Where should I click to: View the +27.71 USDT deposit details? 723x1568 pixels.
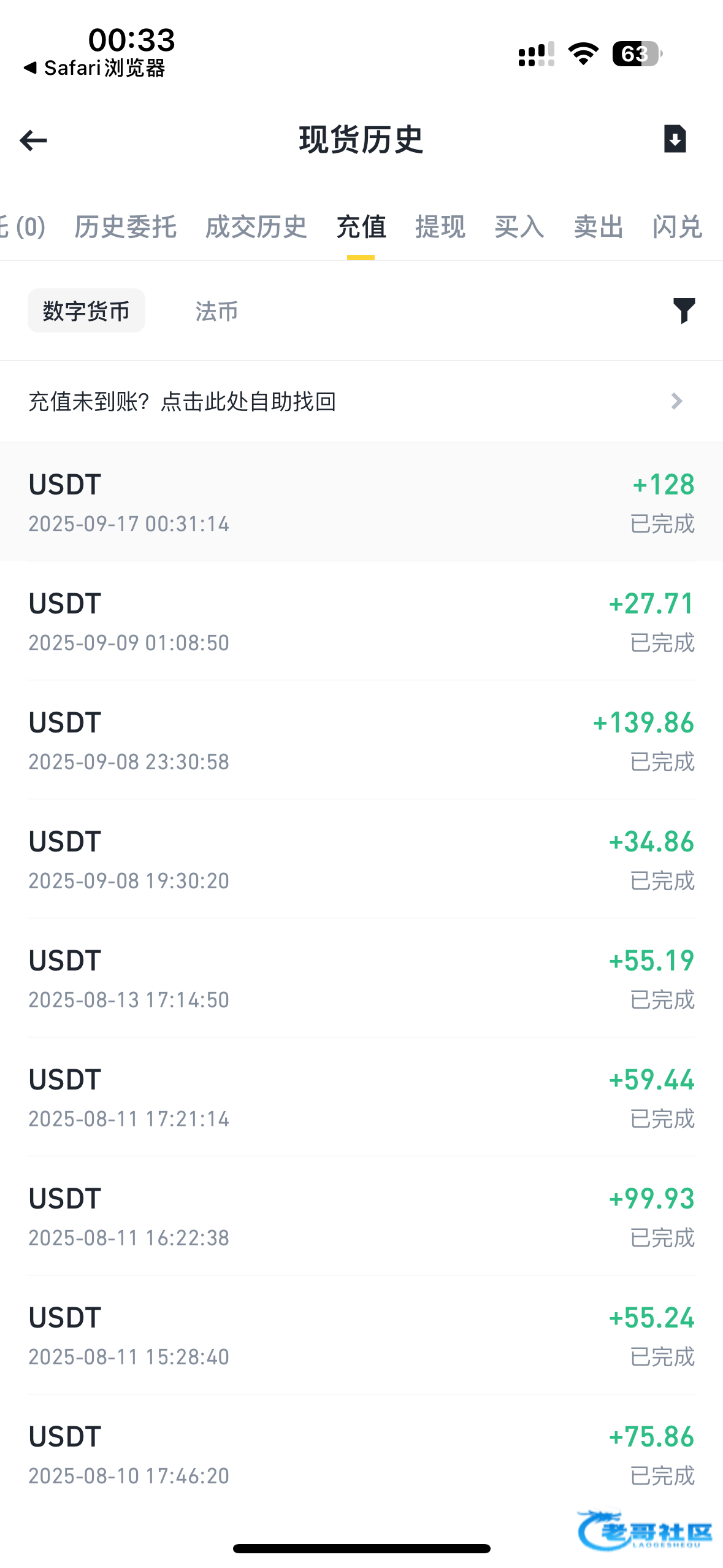click(x=361, y=621)
